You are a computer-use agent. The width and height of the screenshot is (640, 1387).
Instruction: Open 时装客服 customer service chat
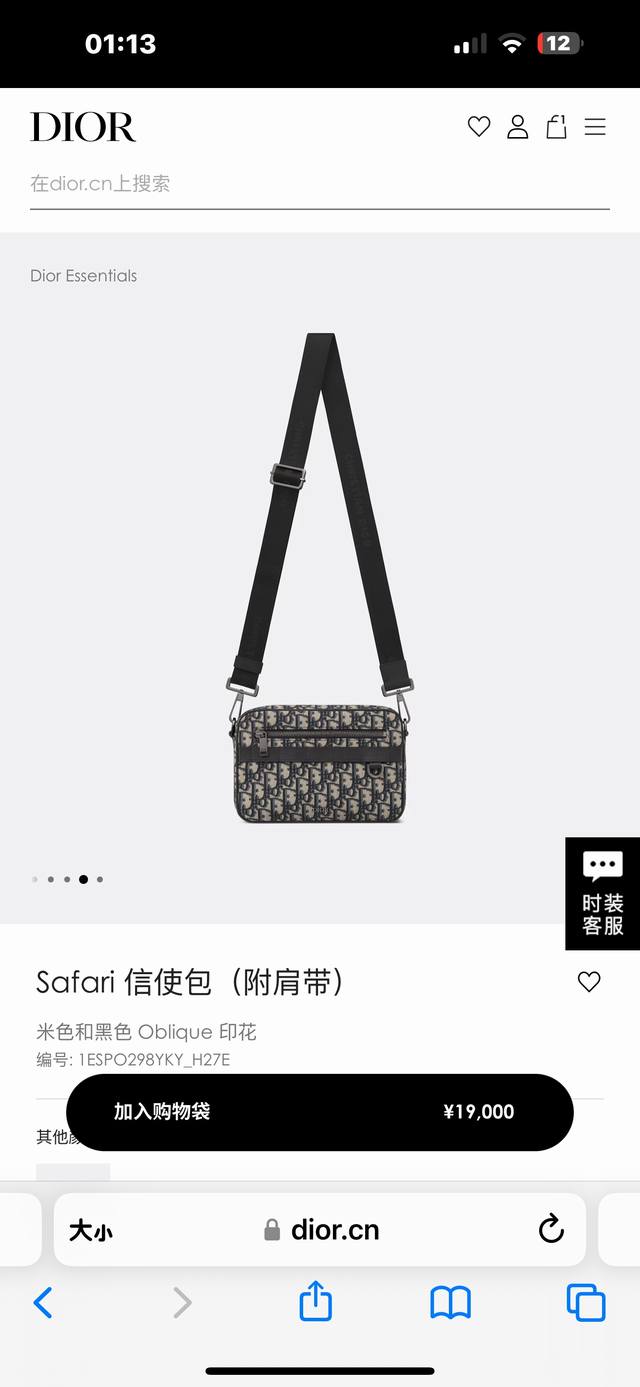pos(602,893)
